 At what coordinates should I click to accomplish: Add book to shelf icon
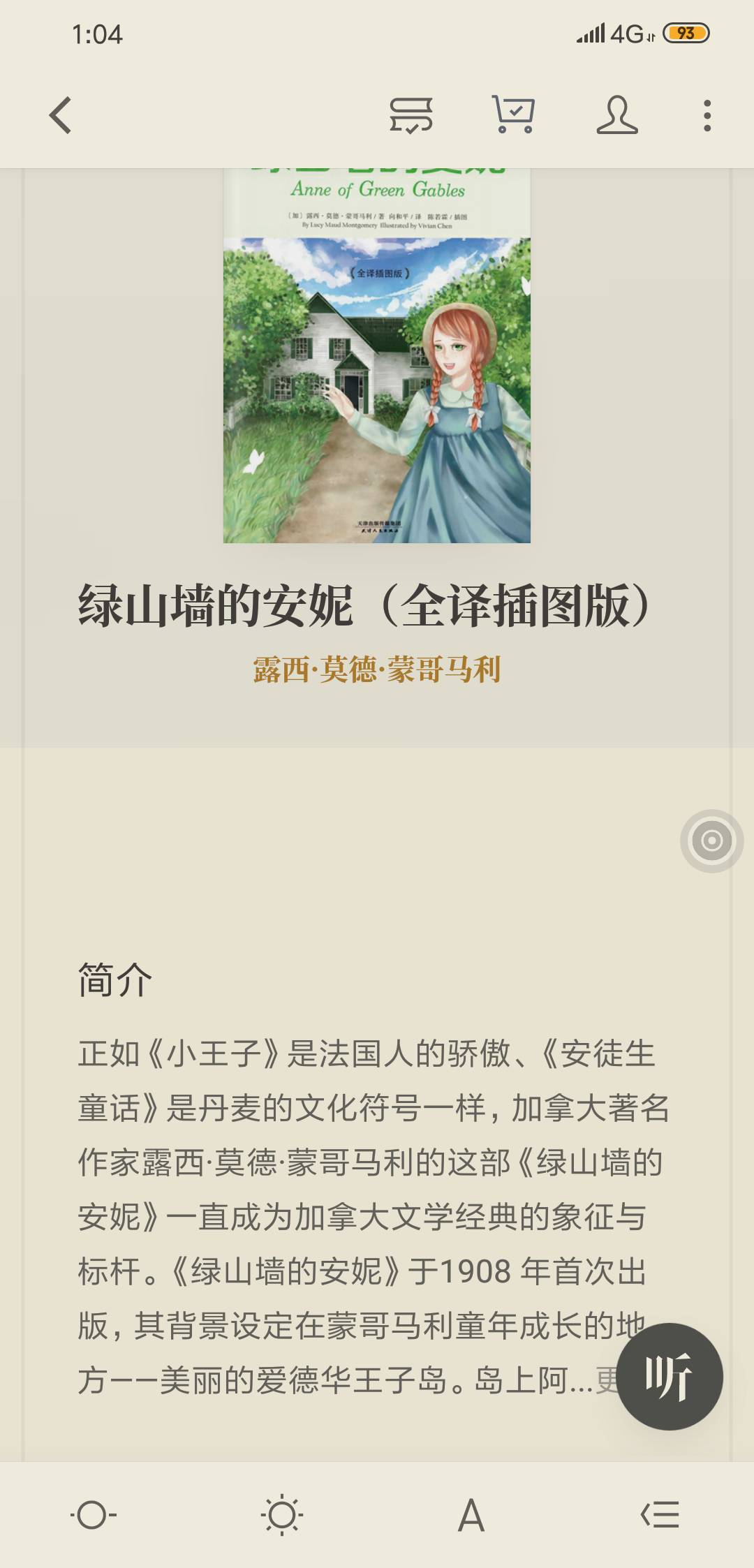coord(411,115)
